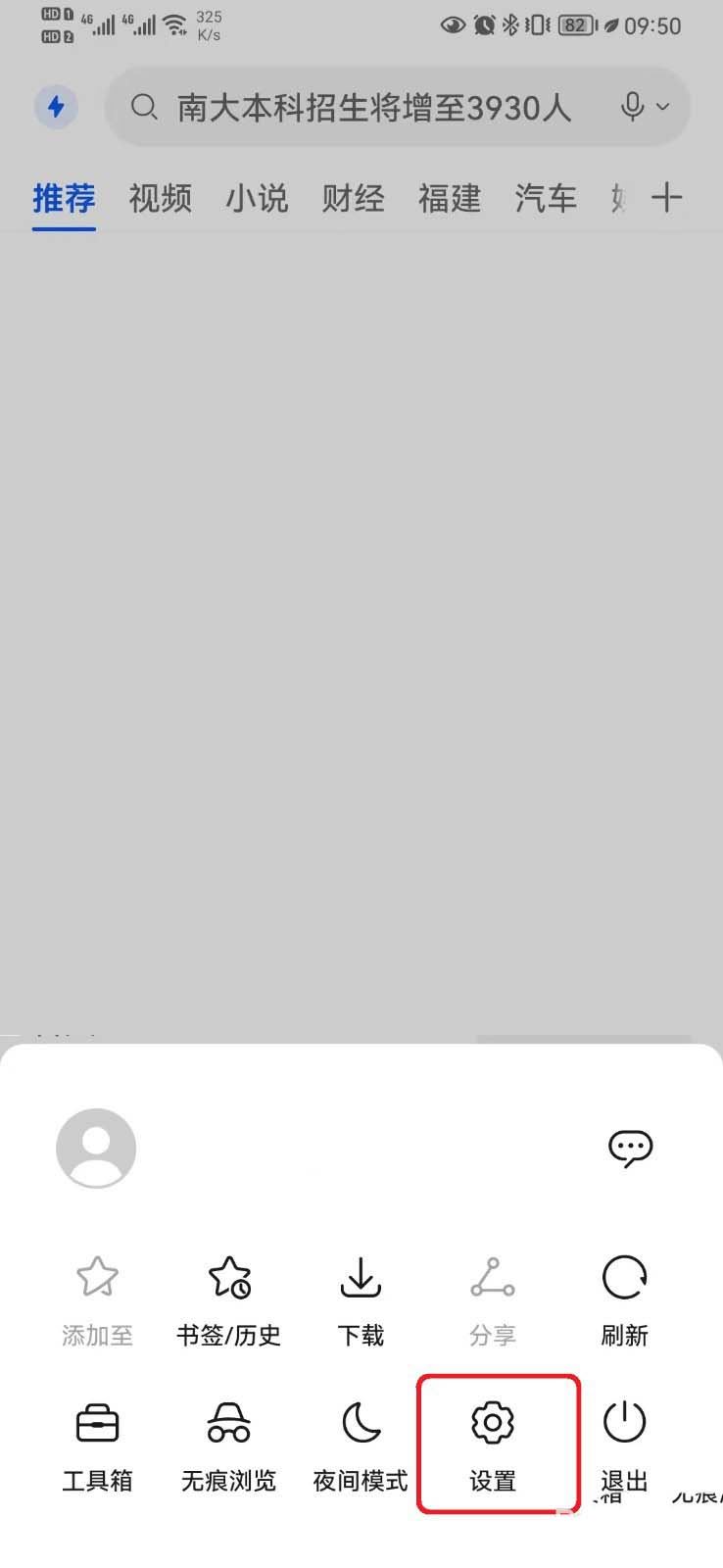Image resolution: width=723 pixels, height=1568 pixels.
Task: Switch to the 福建 tab
Action: pos(450,199)
